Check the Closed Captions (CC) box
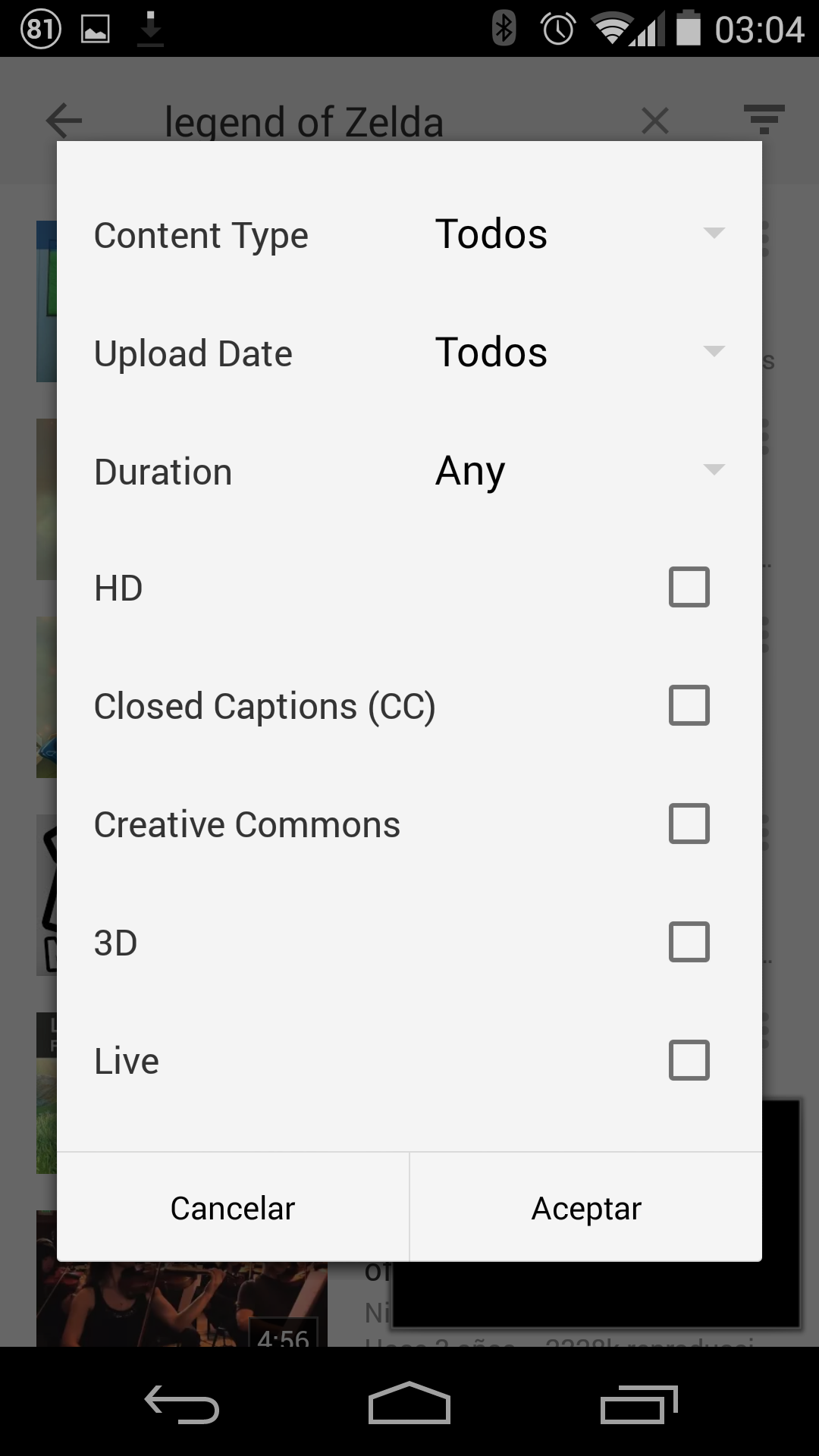Viewport: 819px width, 1456px height. tap(689, 706)
